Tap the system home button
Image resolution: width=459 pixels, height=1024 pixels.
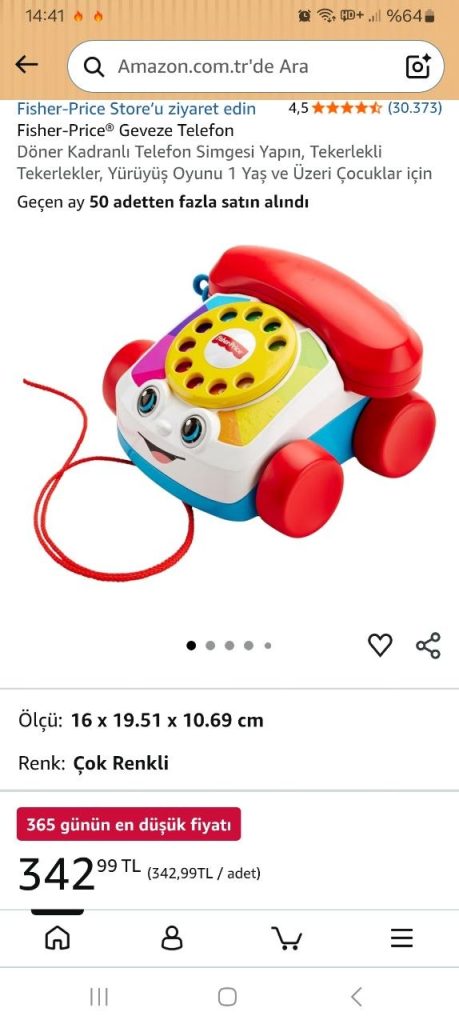[227, 997]
